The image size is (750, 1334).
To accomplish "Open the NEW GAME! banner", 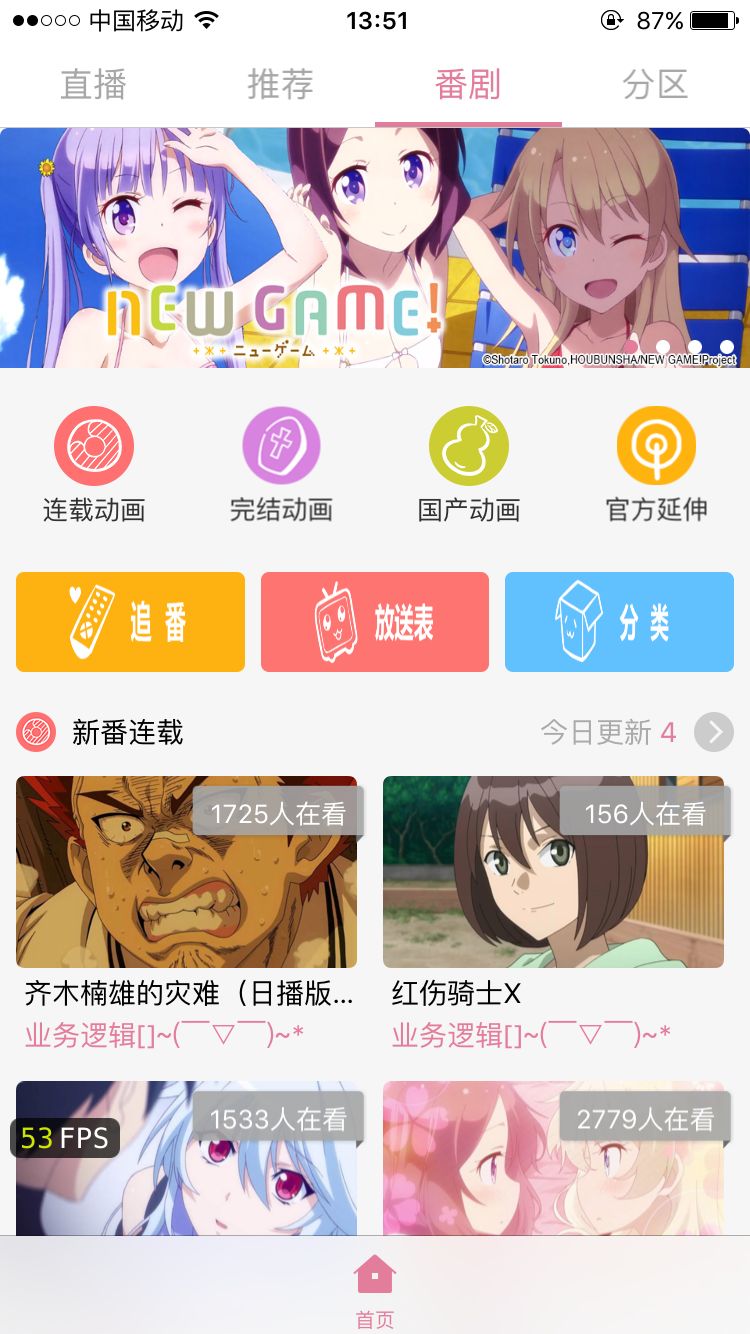I will pyautogui.click(x=375, y=248).
